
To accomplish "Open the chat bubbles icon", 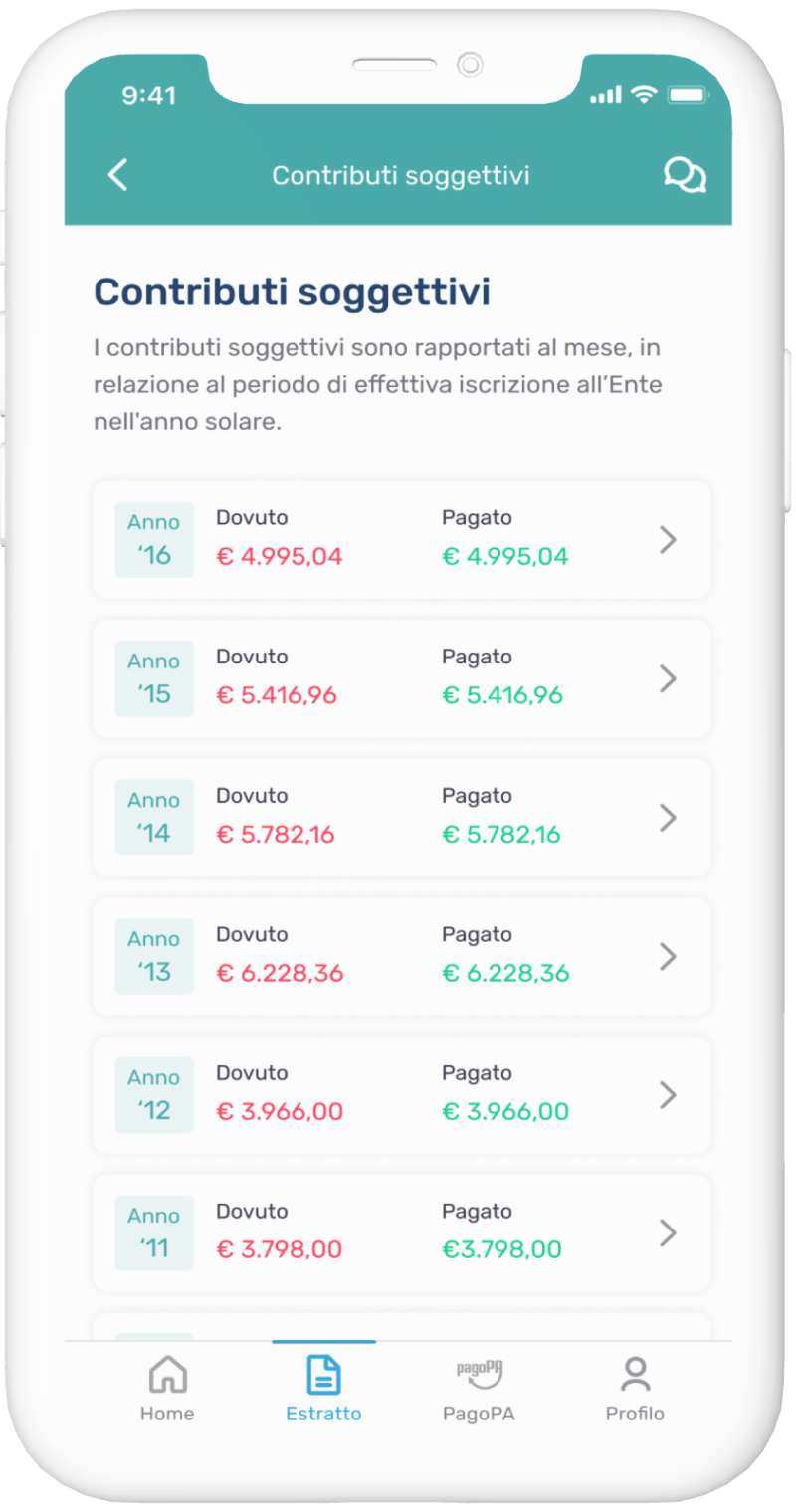I will 685,176.
